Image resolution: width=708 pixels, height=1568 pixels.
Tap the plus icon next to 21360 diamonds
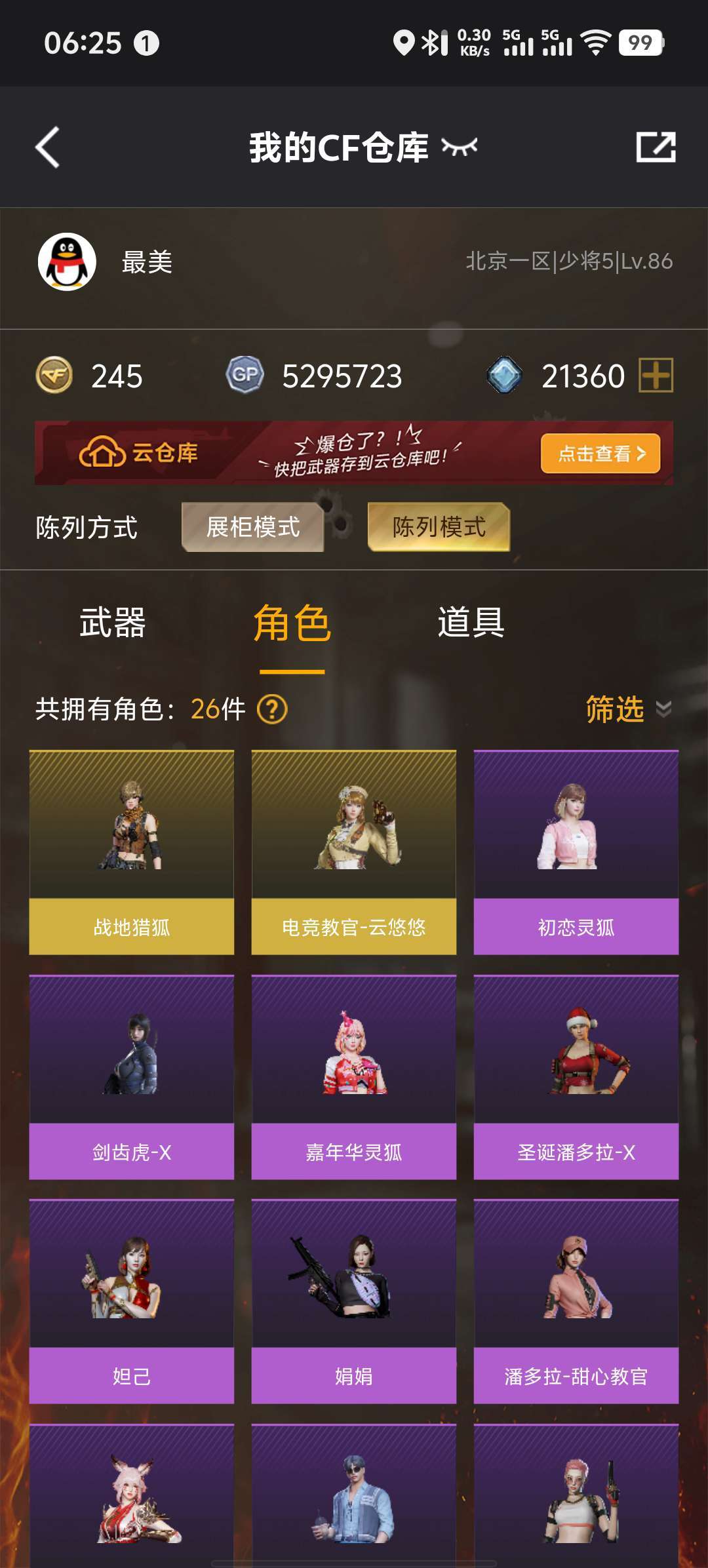click(x=656, y=376)
